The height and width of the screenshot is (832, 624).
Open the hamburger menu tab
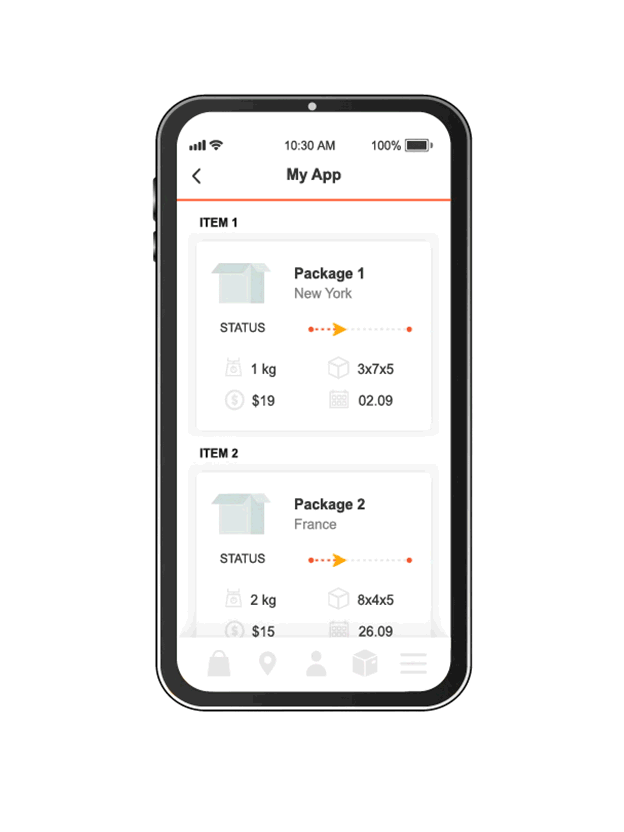click(x=413, y=663)
